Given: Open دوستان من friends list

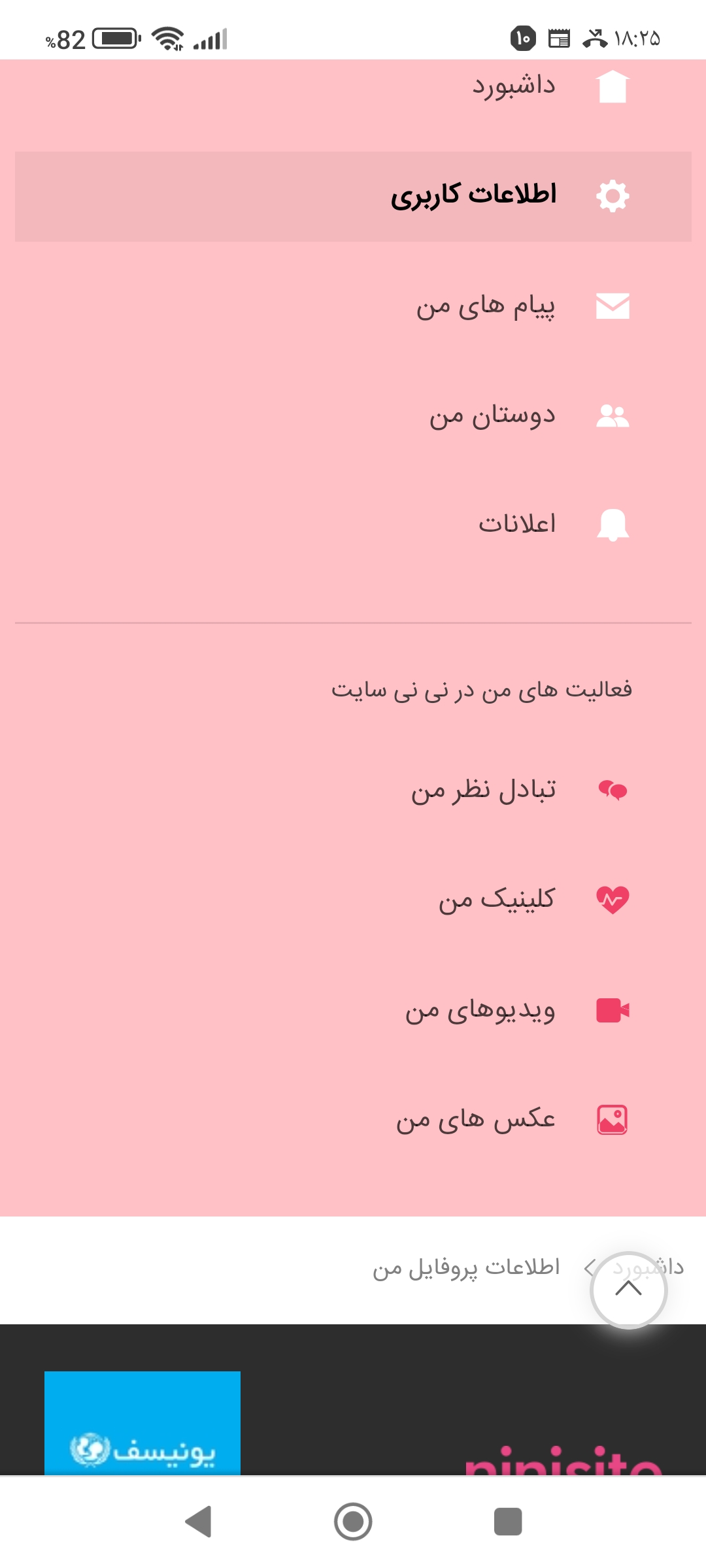Looking at the screenshot, I should (492, 416).
